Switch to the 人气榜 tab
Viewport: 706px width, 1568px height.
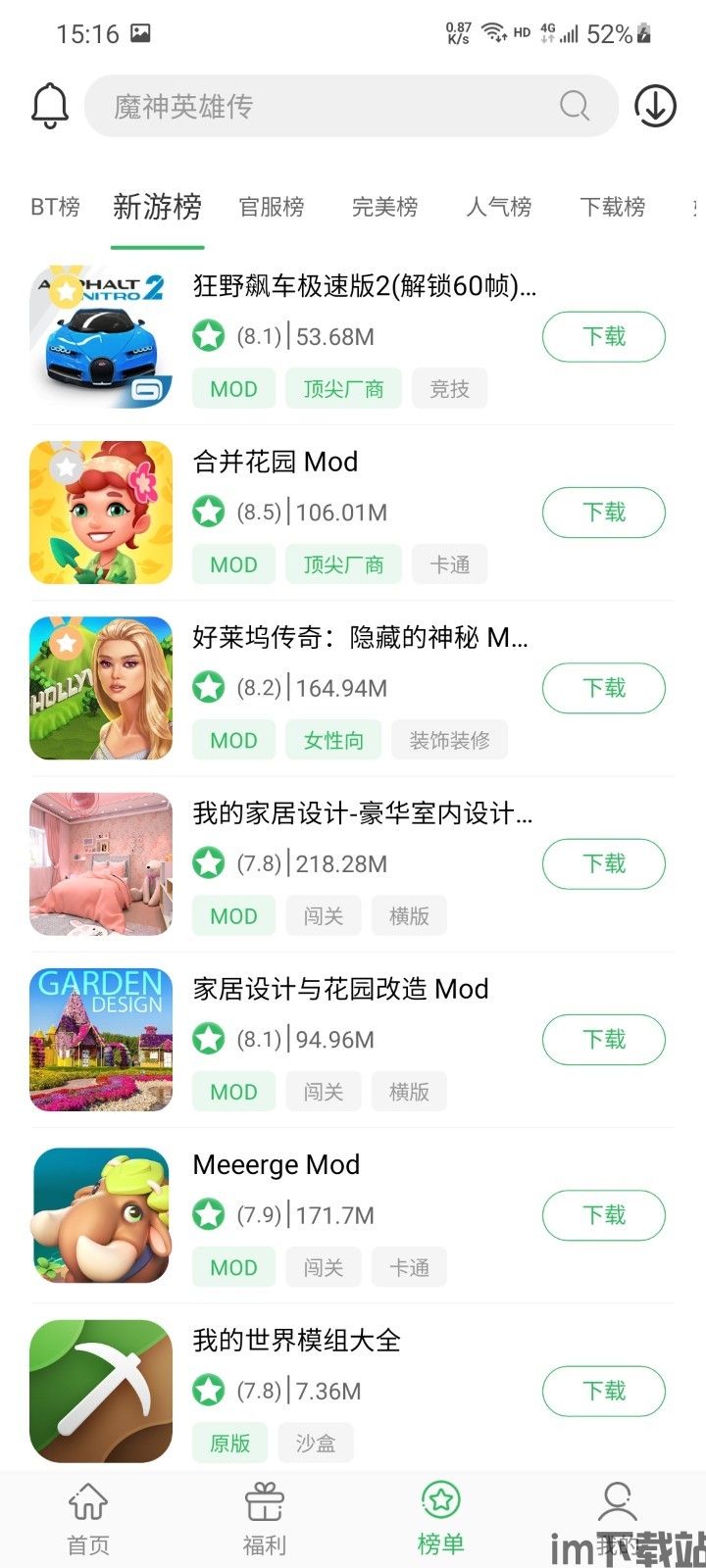coord(499,207)
